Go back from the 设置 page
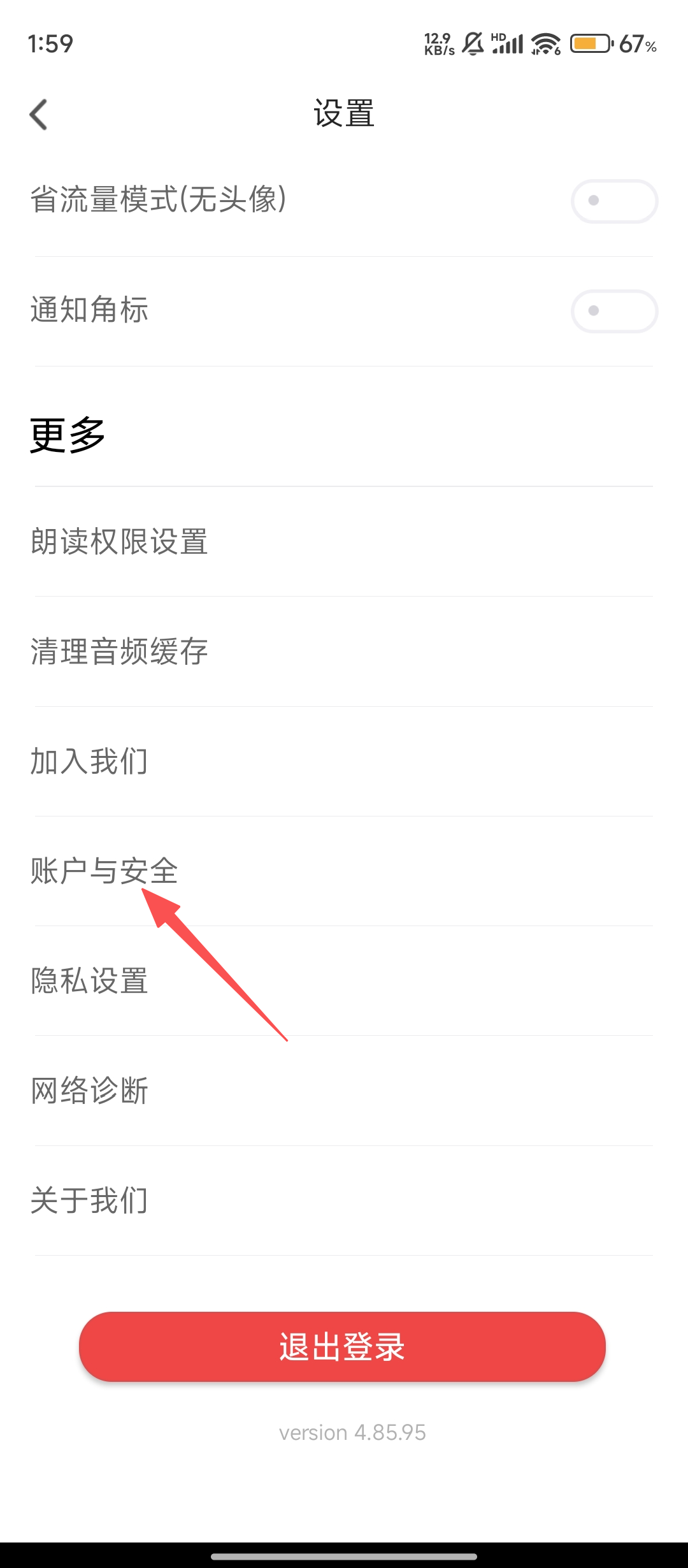The image size is (688, 1568). [x=39, y=115]
